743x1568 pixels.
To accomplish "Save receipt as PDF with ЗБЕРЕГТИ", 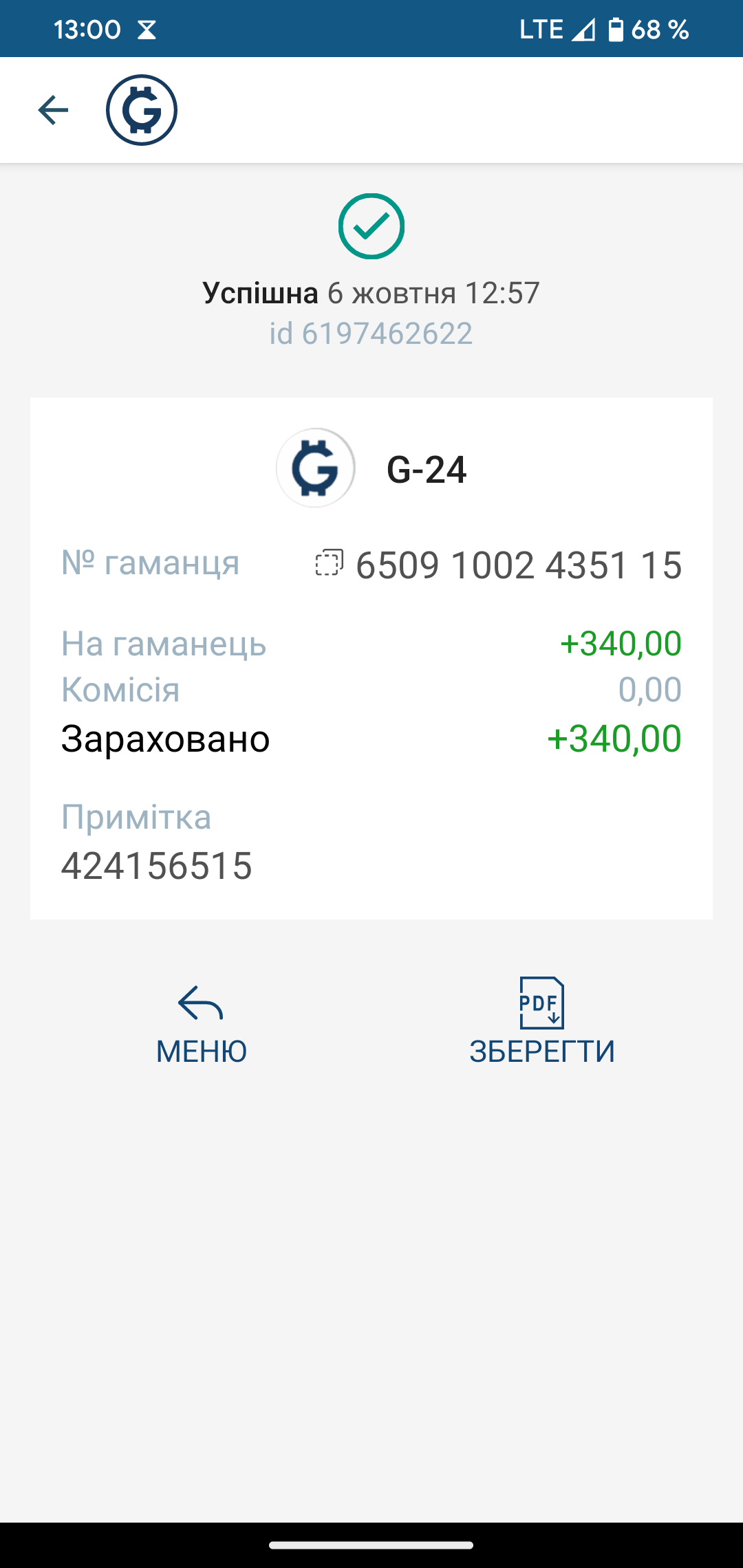I will [x=542, y=1023].
